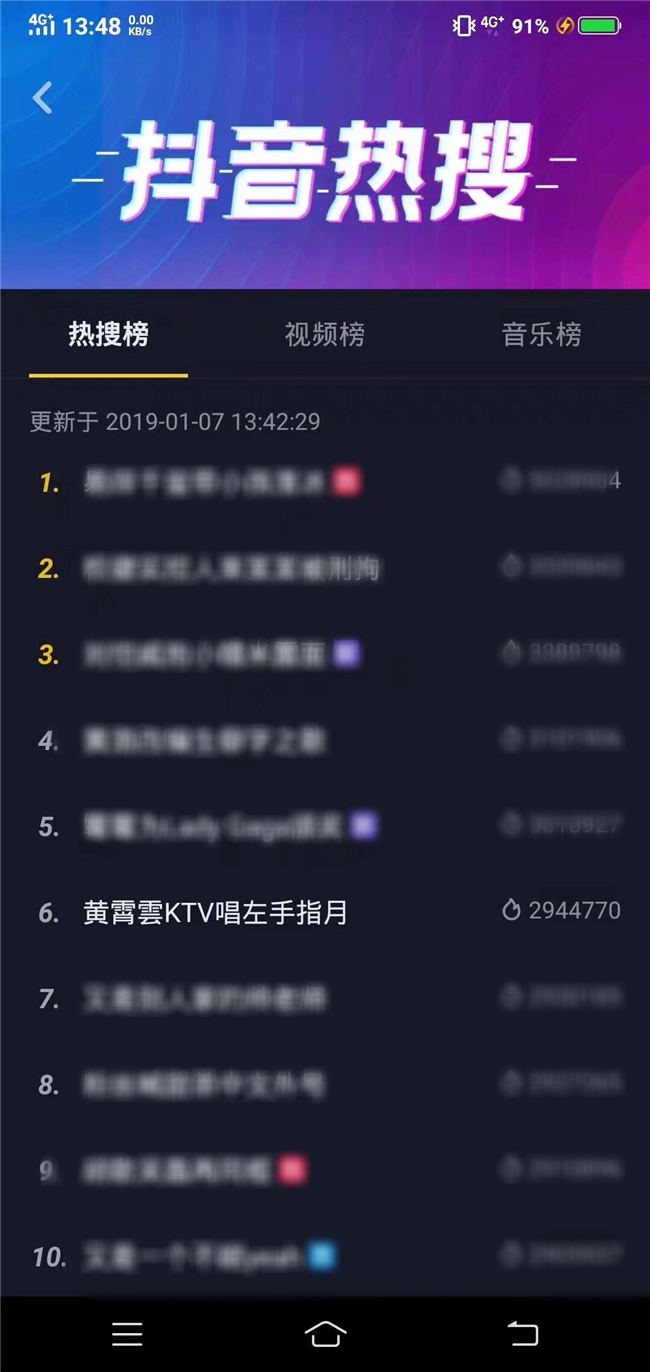Go back using the top-left arrow
This screenshot has width=650, height=1372.
pos(42,98)
